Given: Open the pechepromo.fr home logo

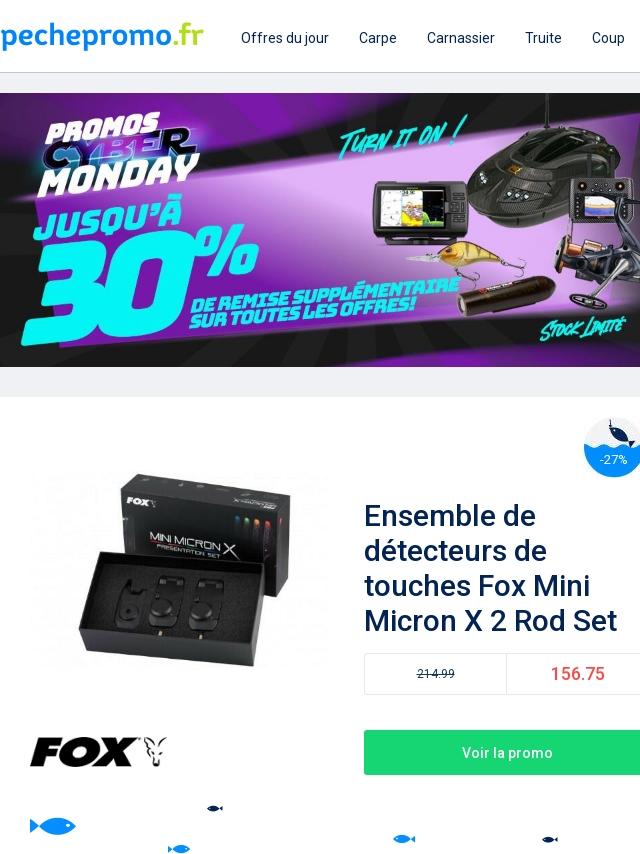Looking at the screenshot, I should click(102, 36).
